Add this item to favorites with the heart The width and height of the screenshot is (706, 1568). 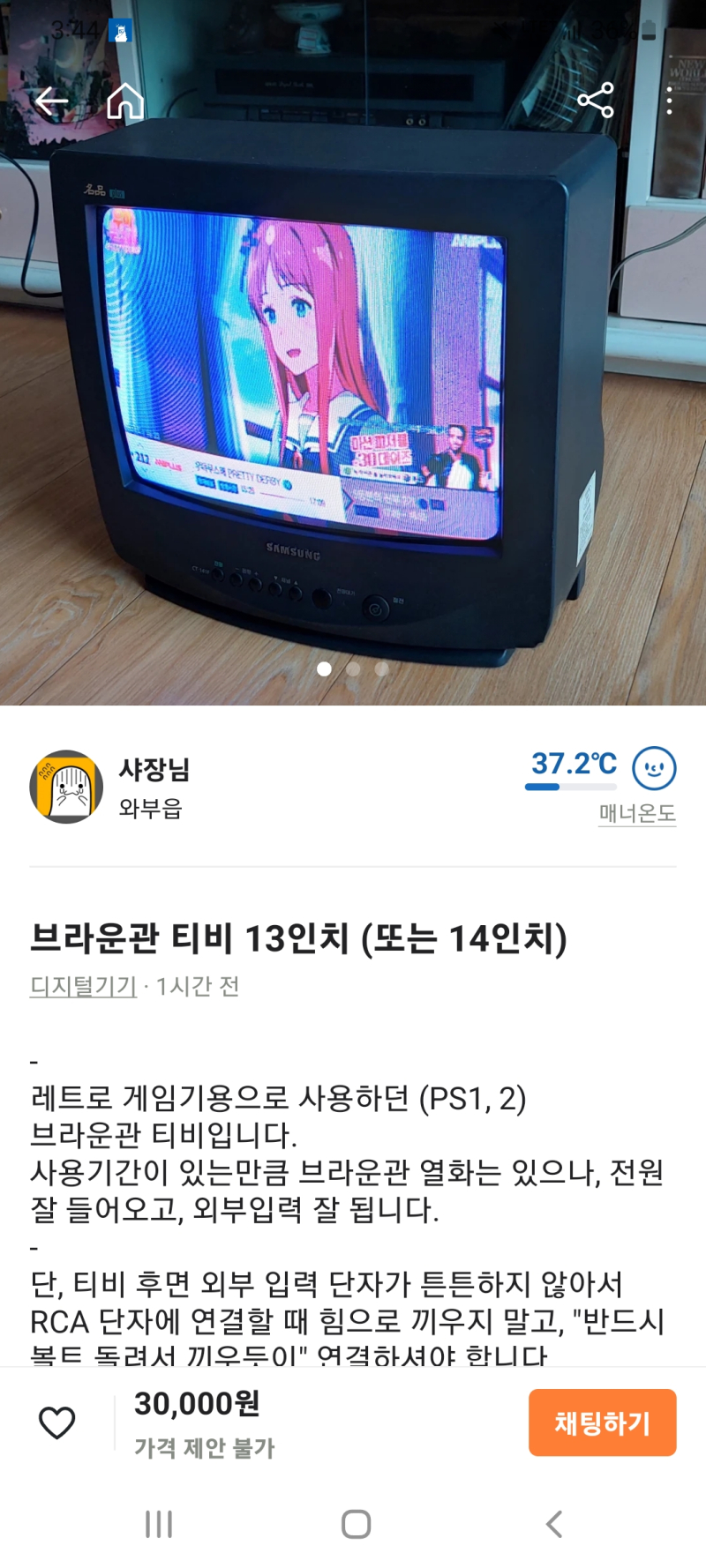57,1422
